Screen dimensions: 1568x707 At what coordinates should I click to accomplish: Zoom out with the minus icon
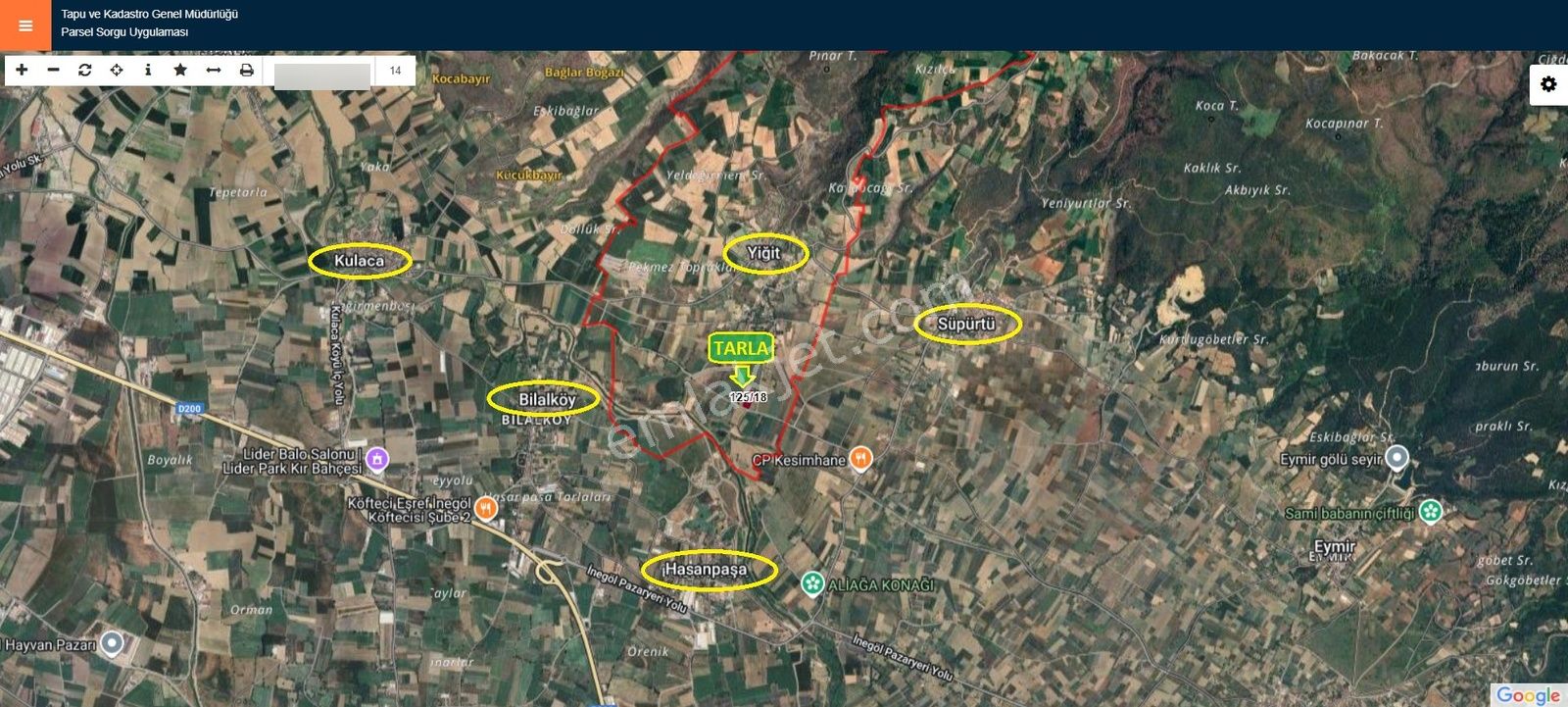click(x=54, y=71)
